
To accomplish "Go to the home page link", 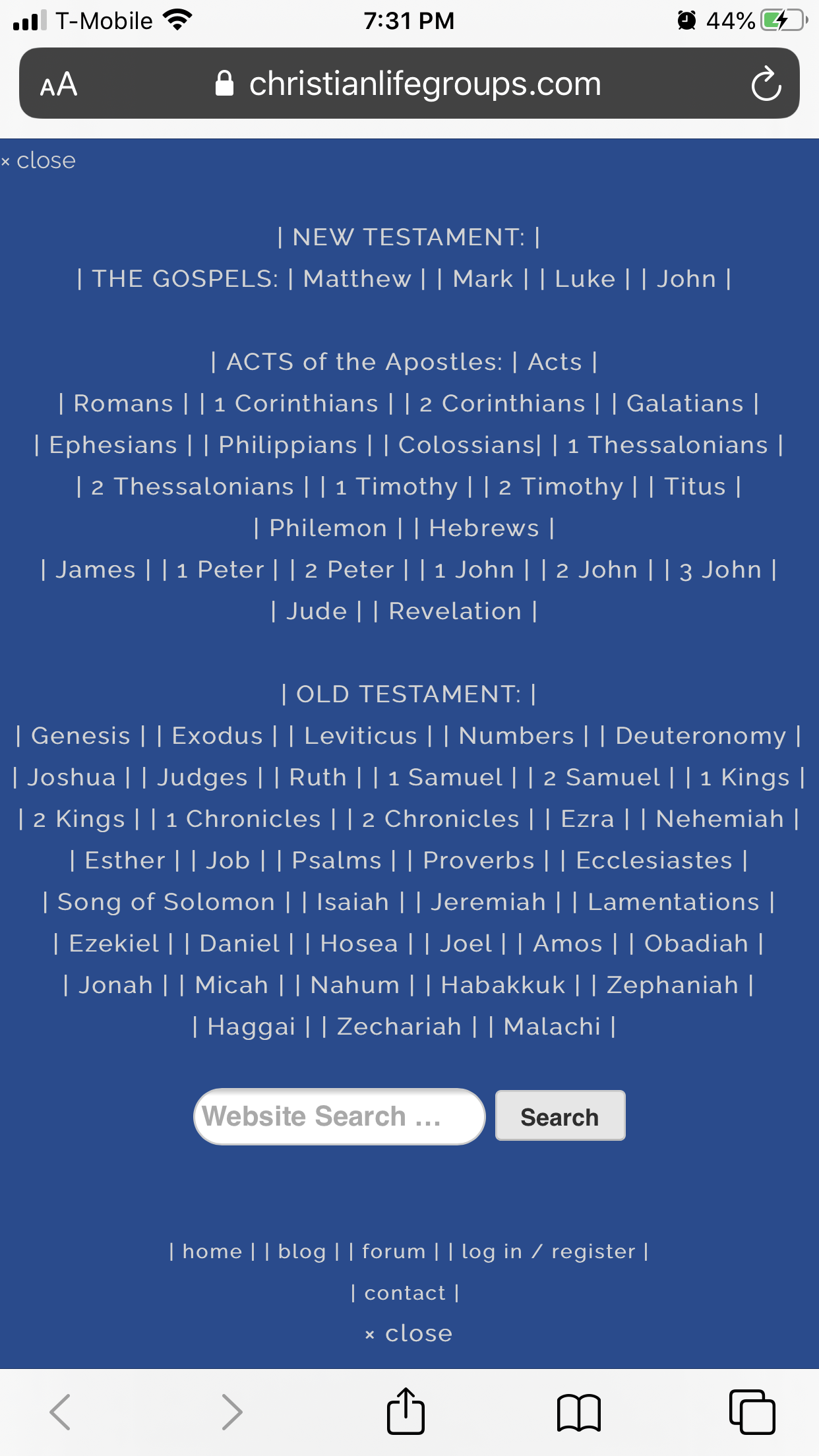I will coord(212,1252).
